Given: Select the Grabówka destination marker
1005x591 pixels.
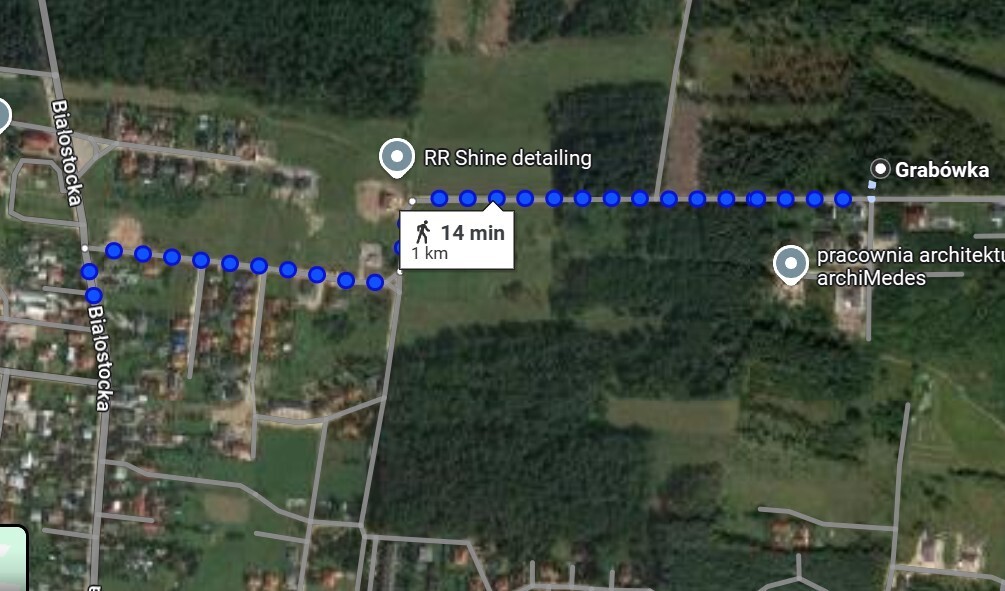Looking at the screenshot, I should pyautogui.click(x=880, y=169).
